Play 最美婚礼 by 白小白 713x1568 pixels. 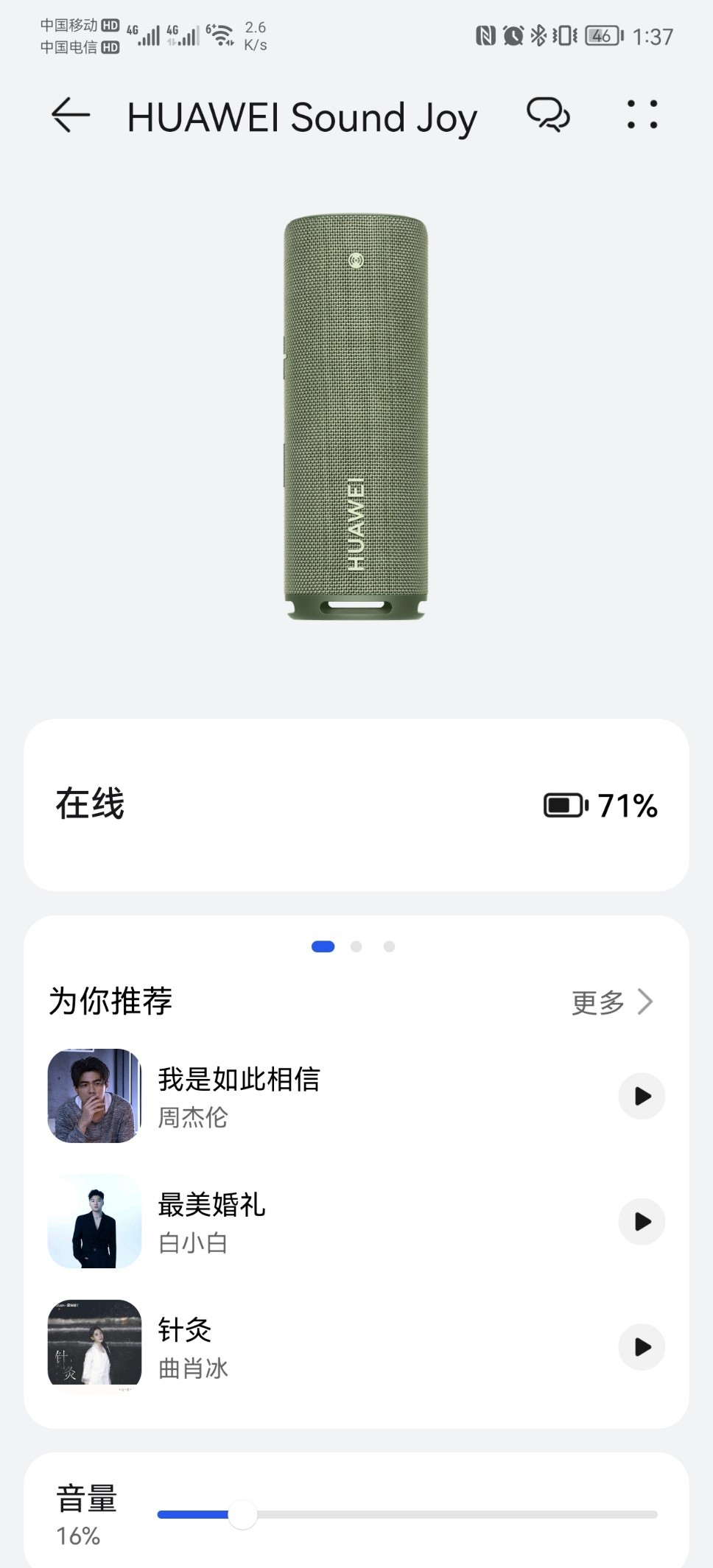coord(641,1221)
